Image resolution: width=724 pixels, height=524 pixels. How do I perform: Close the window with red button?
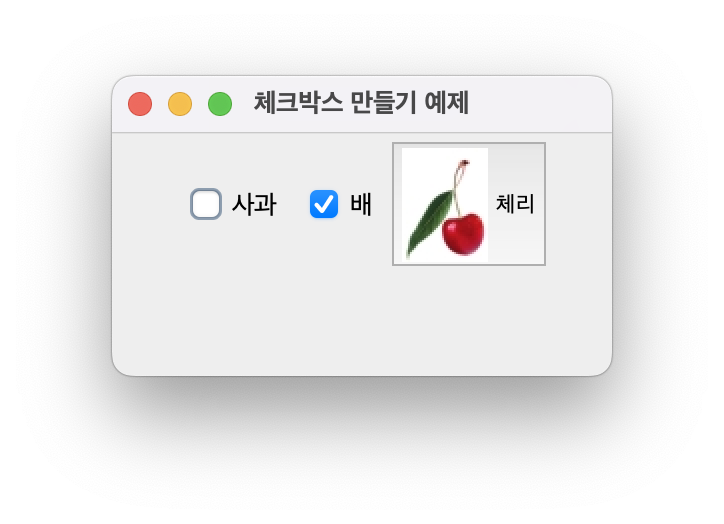click(x=140, y=104)
